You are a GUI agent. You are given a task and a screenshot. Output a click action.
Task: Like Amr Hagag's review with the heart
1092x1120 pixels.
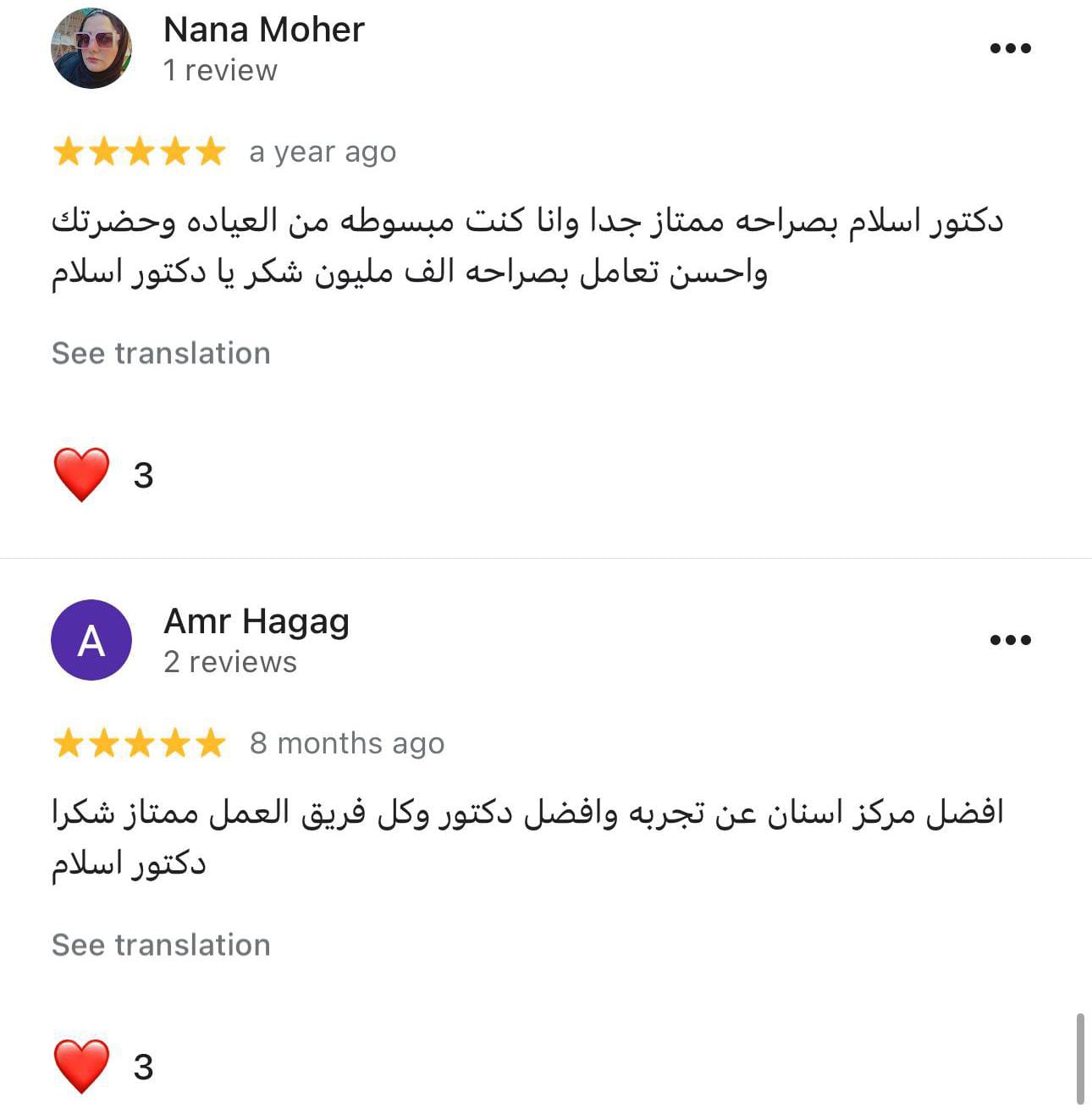81,1067
